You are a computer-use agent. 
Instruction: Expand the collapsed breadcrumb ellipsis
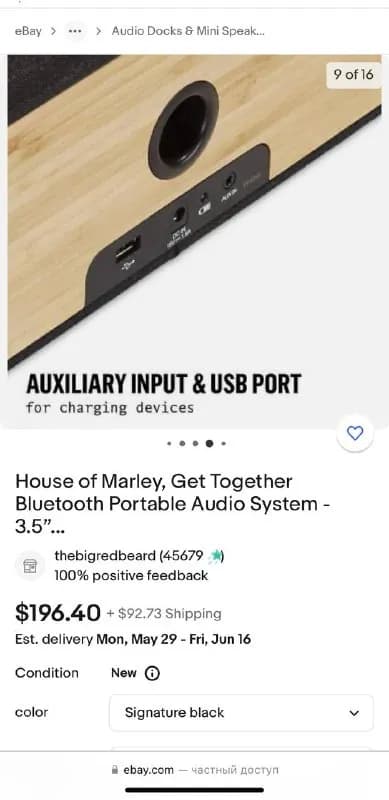pos(75,31)
